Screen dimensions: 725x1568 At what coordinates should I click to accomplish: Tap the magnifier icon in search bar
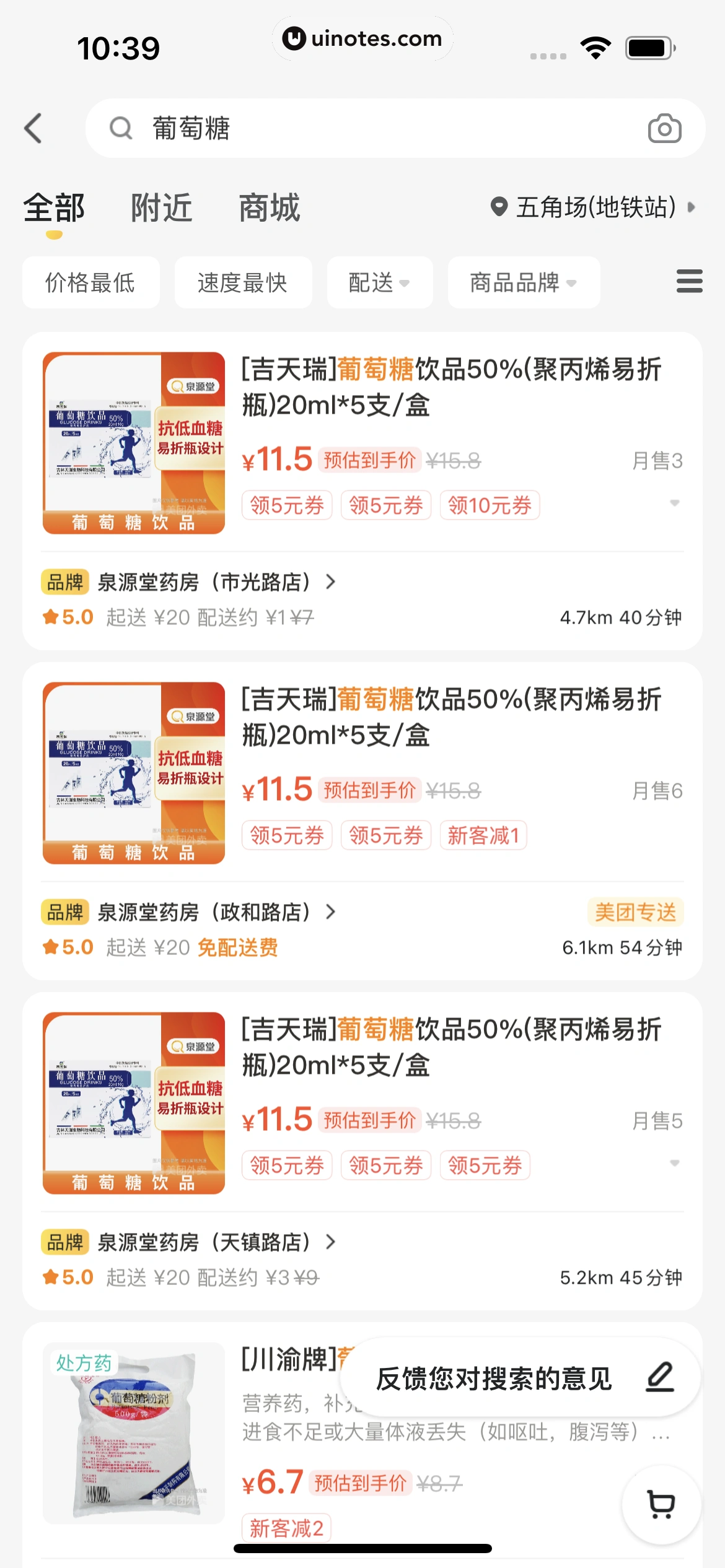pyautogui.click(x=121, y=129)
